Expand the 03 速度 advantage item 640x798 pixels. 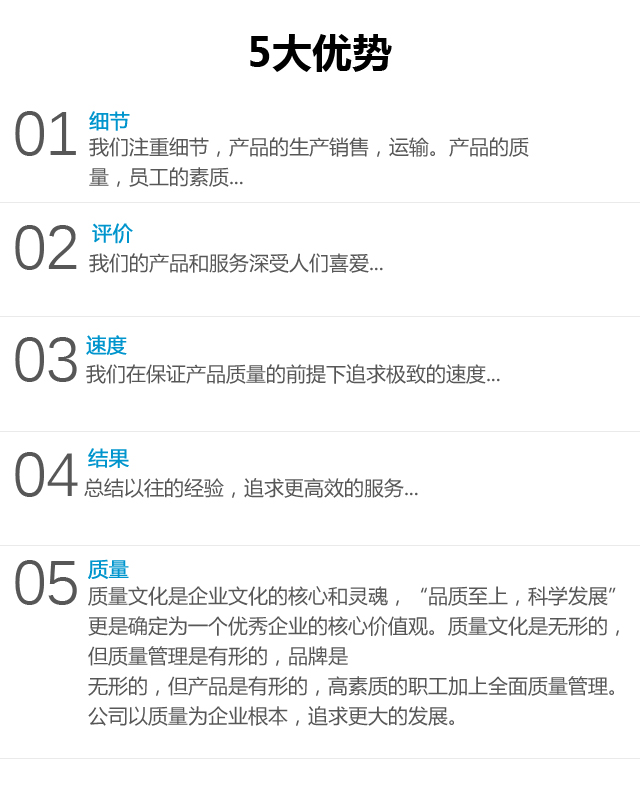[x=106, y=346]
